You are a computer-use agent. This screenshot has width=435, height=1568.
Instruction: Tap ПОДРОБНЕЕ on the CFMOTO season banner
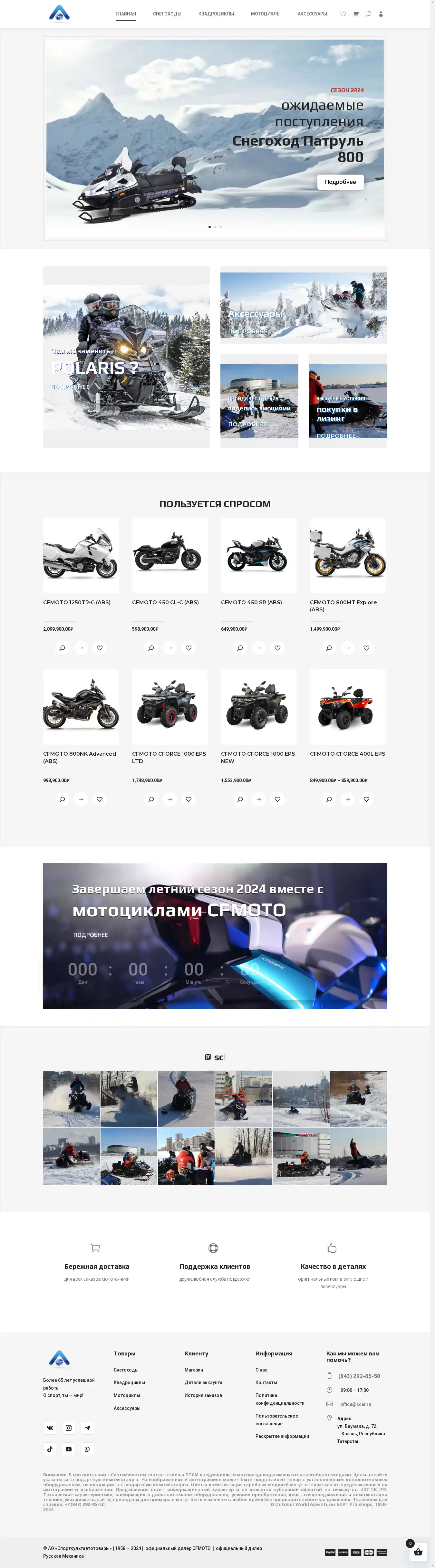click(x=90, y=935)
